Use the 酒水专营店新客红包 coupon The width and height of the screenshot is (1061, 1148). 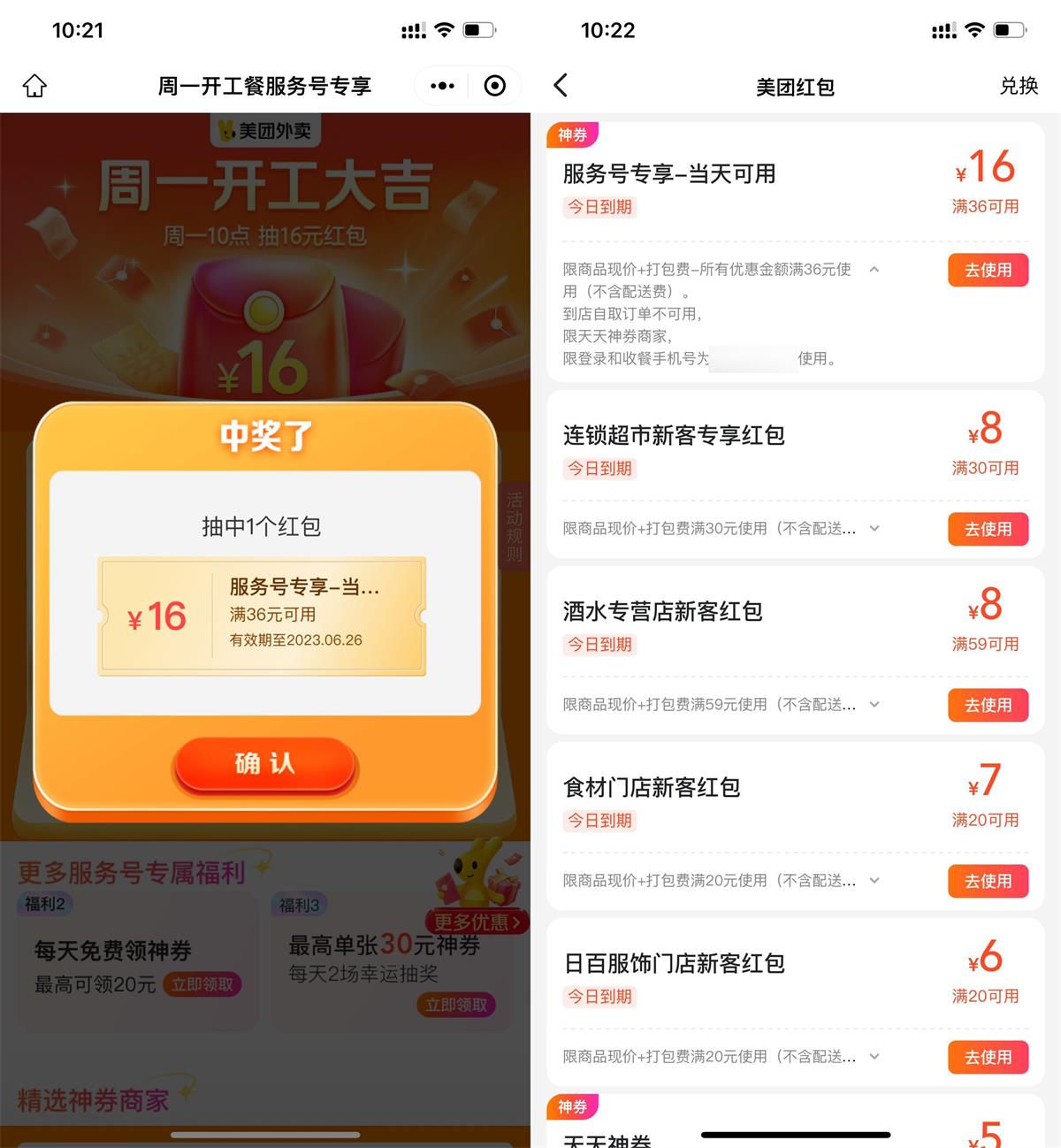pos(988,705)
